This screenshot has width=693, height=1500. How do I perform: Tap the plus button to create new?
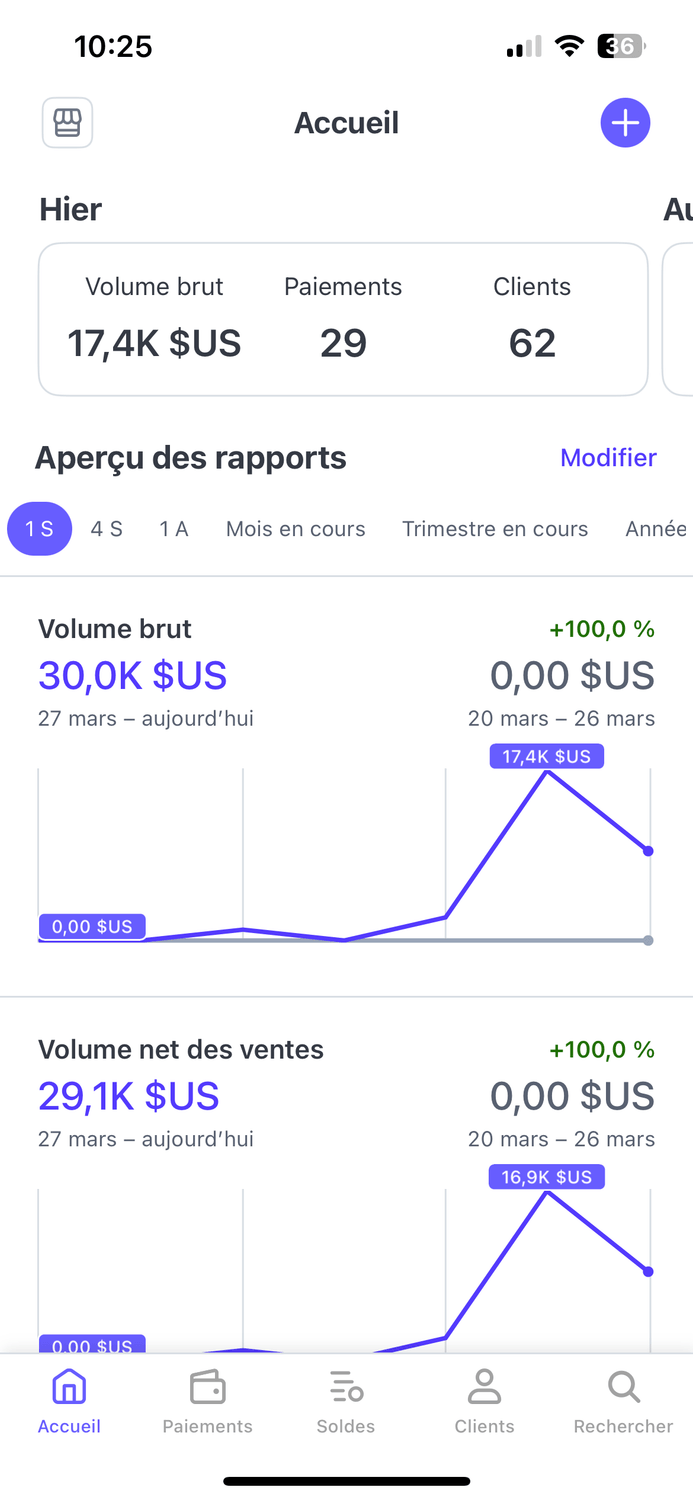click(625, 123)
